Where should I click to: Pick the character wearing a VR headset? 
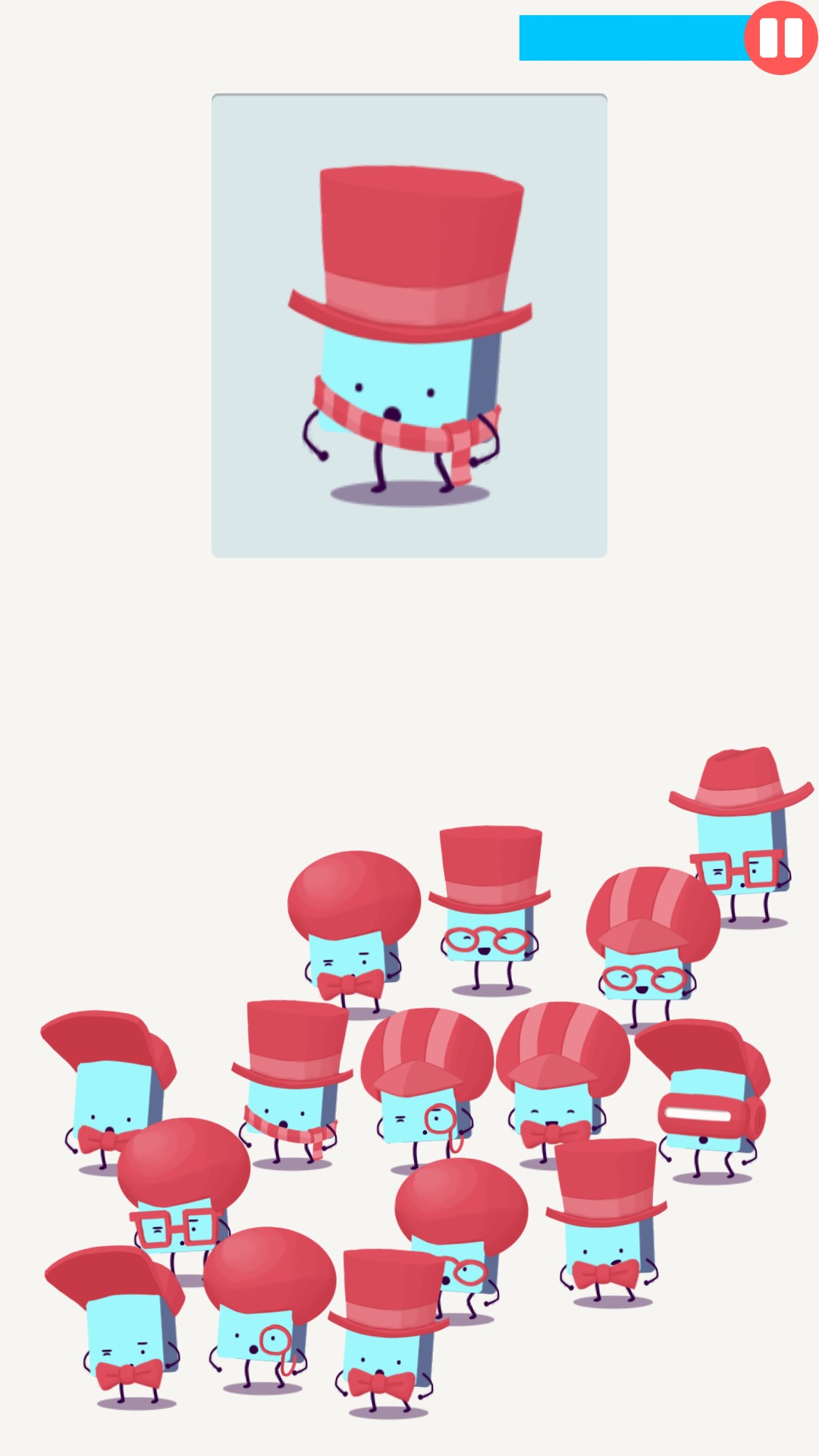(707, 1100)
